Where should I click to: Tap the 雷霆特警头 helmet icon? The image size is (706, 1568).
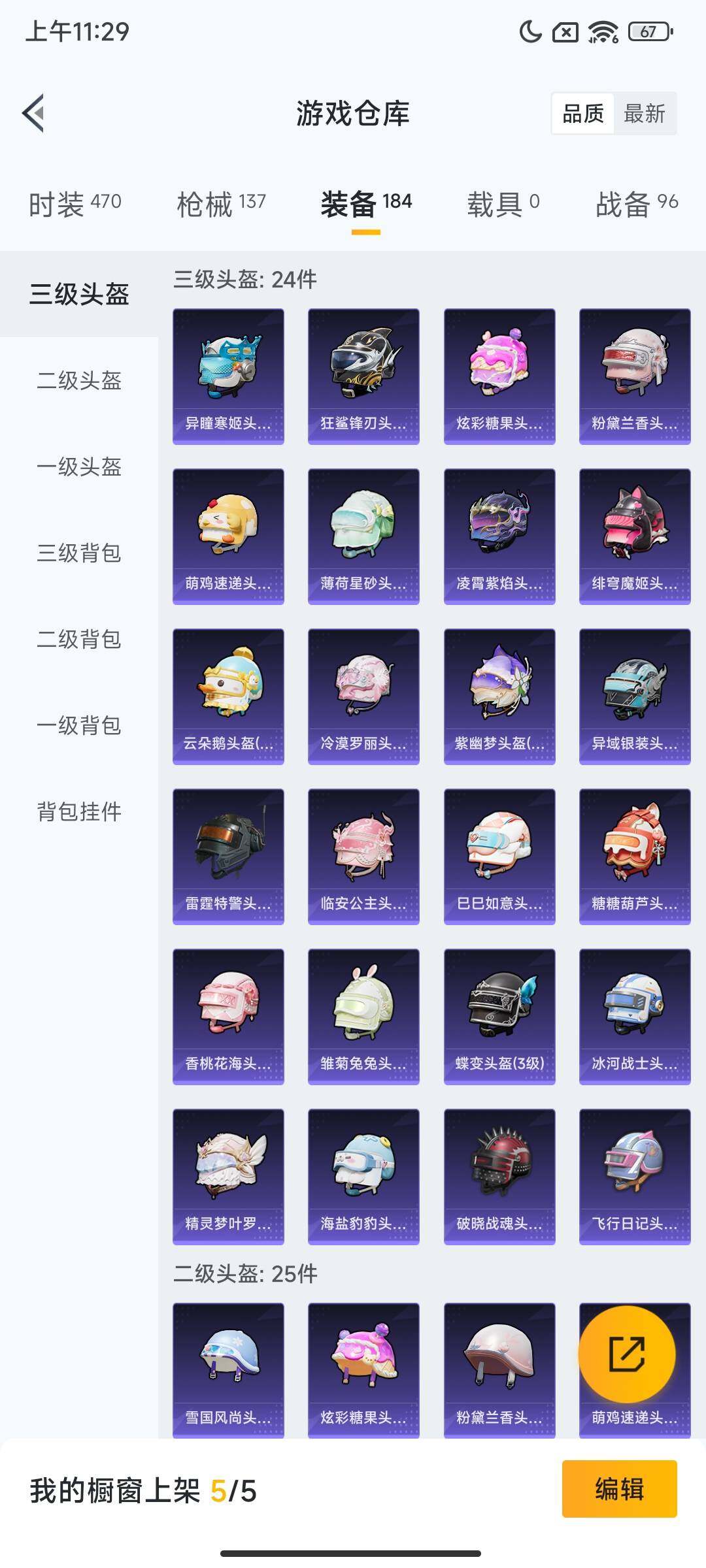pos(229,853)
